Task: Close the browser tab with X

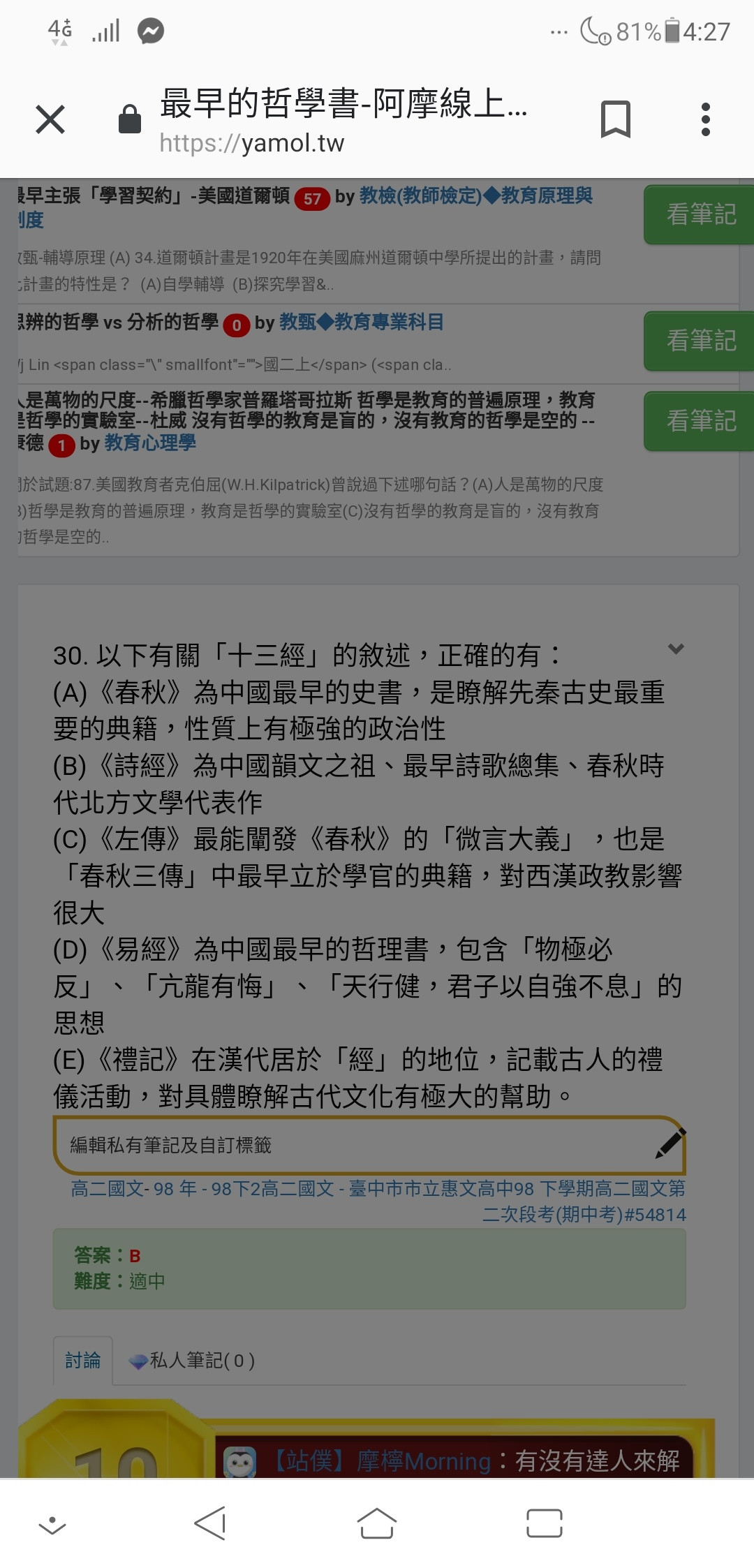Action: pyautogui.click(x=50, y=119)
